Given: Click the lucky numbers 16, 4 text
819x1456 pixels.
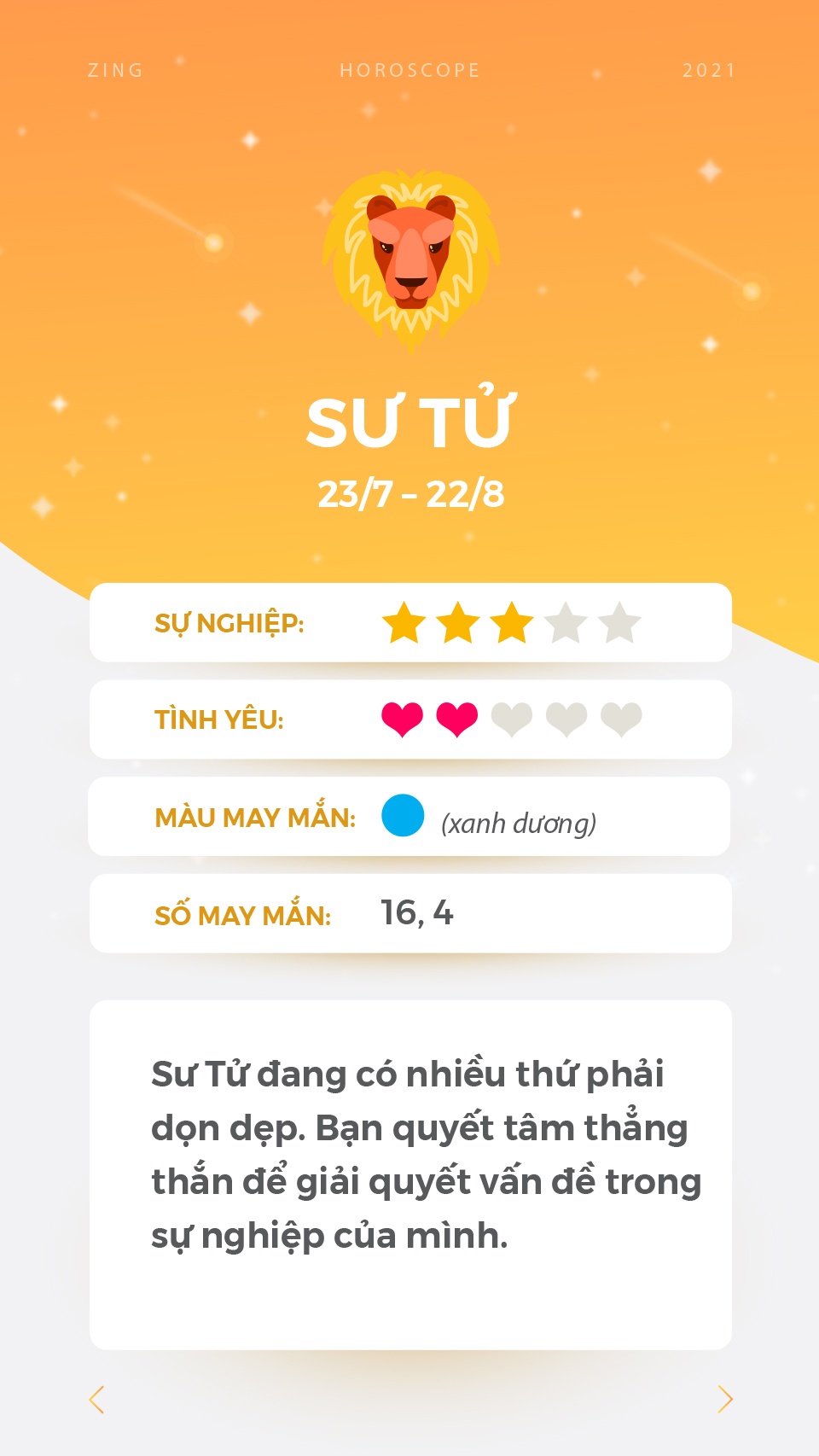Looking at the screenshot, I should [417, 912].
